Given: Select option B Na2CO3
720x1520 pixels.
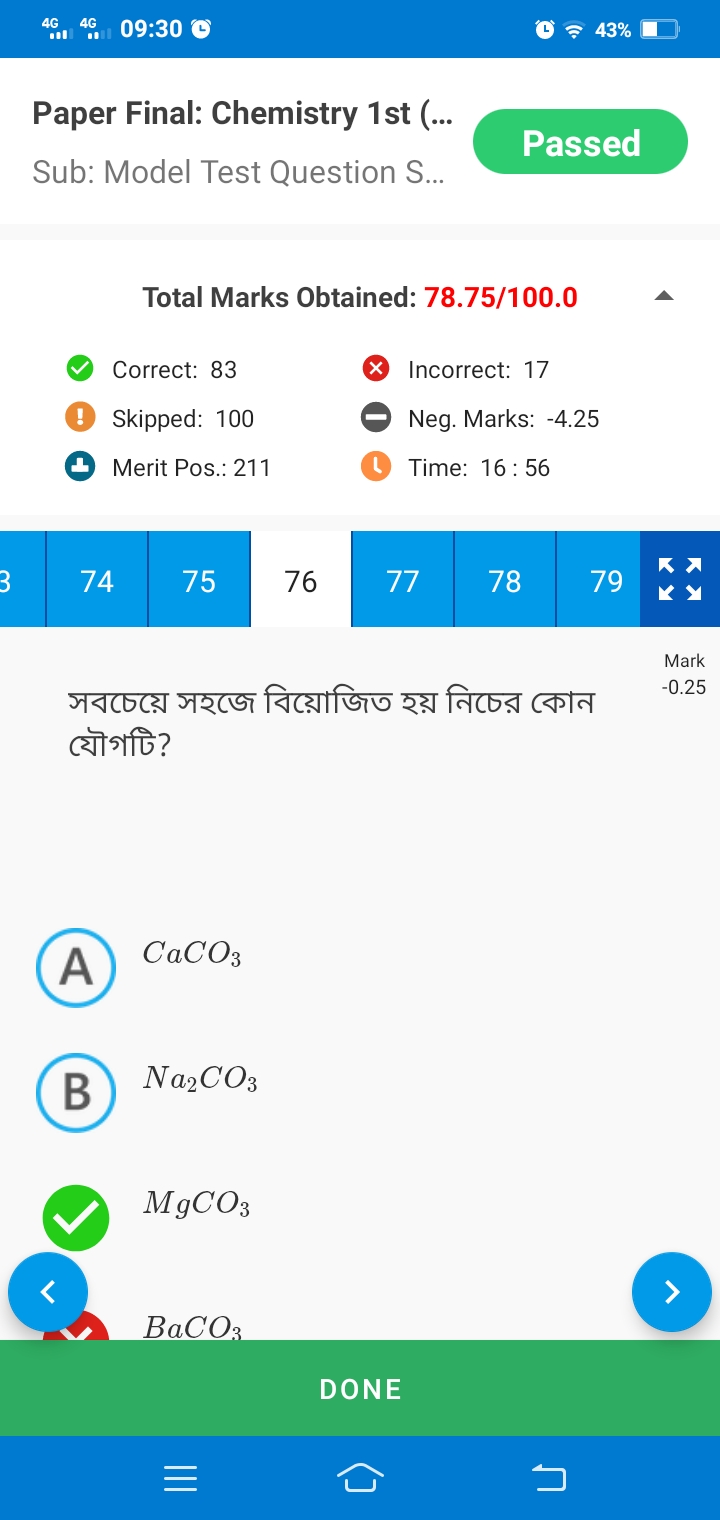Looking at the screenshot, I should point(76,1092).
